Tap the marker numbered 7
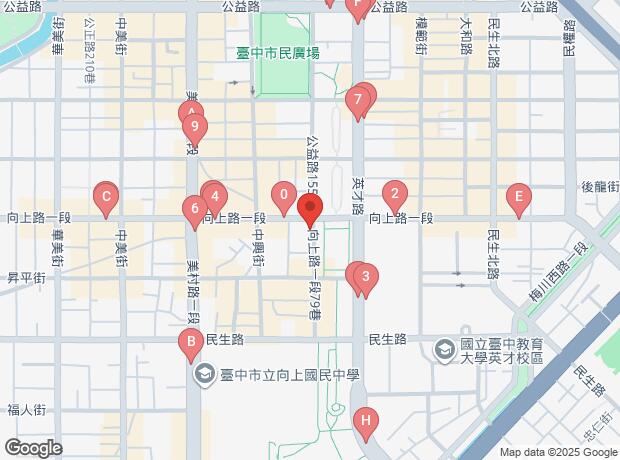Image resolution: width=620 pixels, height=460 pixels. click(x=358, y=100)
